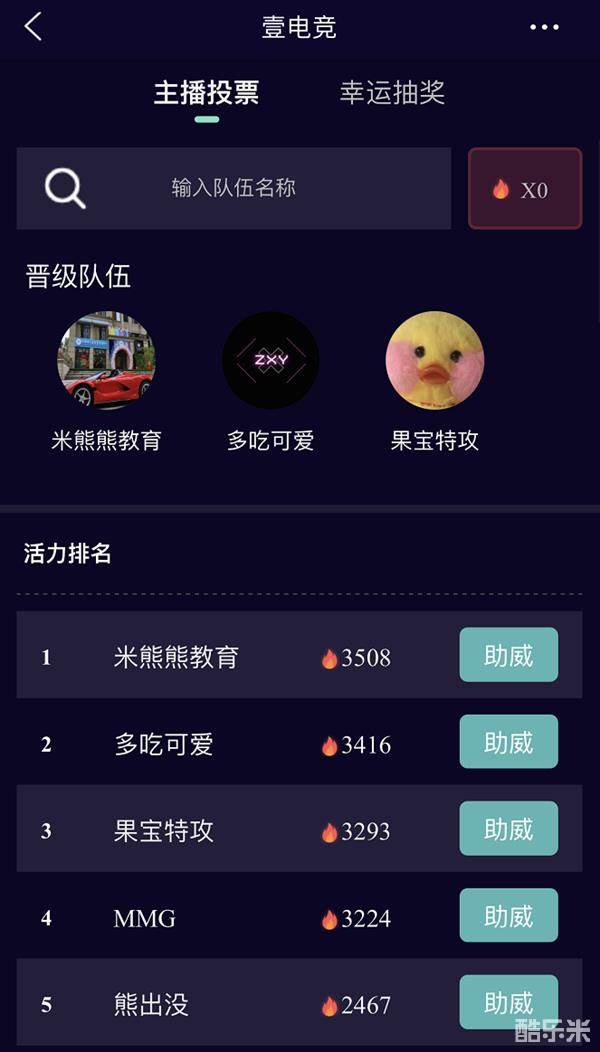Cheer for rank 2 多吃可爱 with 助威
The width and height of the screenshot is (600, 1052).
pyautogui.click(x=508, y=742)
